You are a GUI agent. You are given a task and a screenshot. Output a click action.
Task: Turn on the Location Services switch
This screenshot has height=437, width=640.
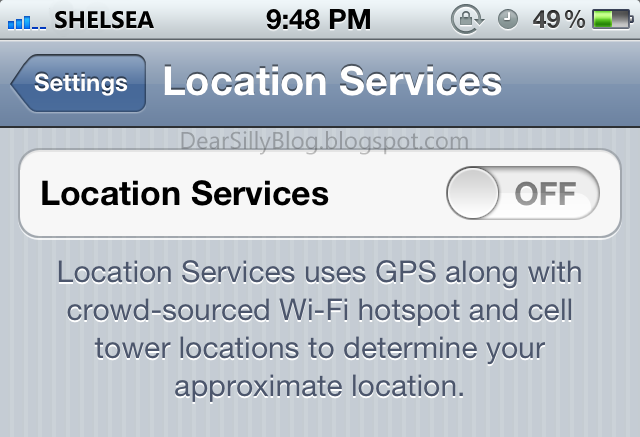[522, 193]
